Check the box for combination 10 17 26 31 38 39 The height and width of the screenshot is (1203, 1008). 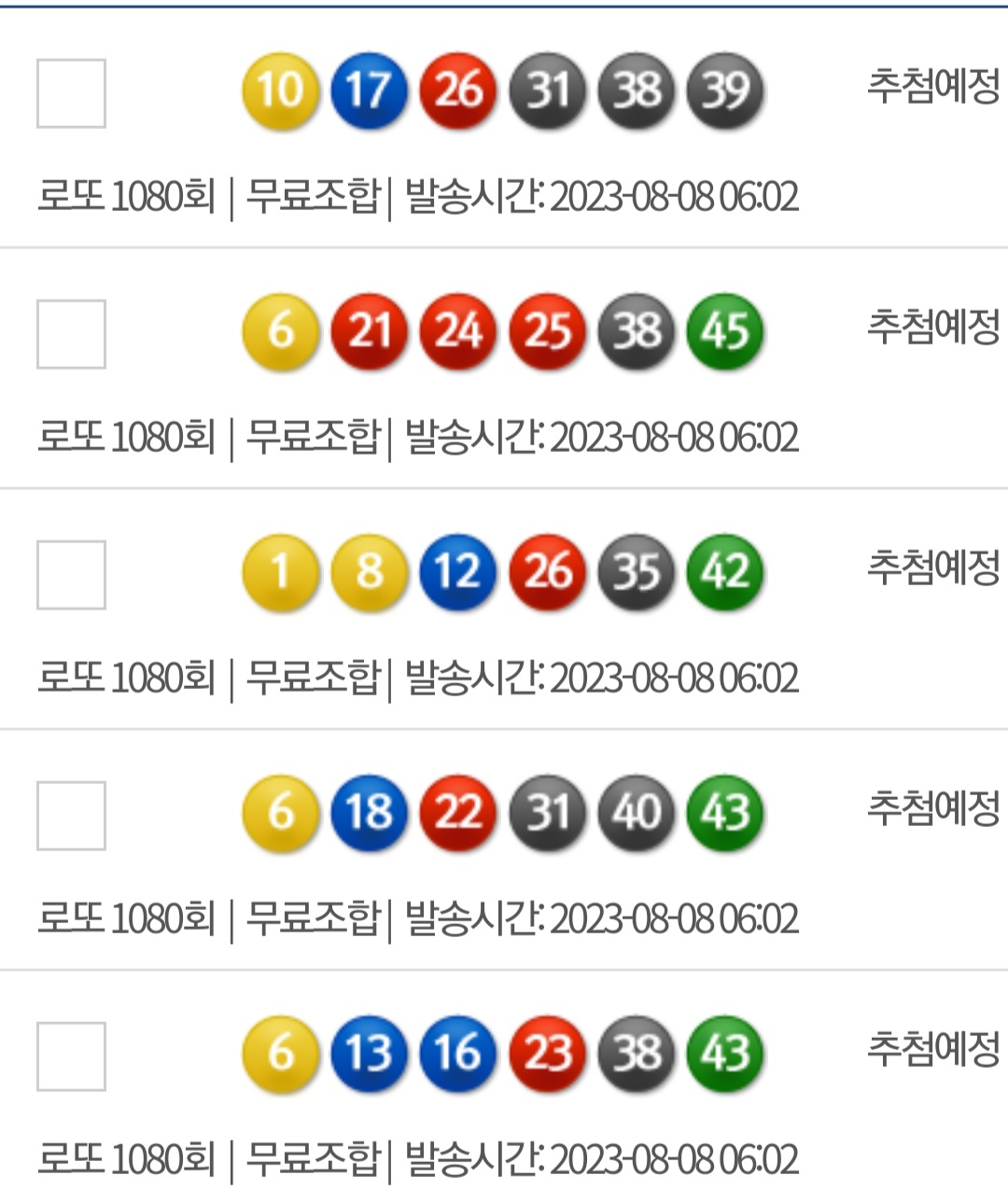[x=71, y=93]
